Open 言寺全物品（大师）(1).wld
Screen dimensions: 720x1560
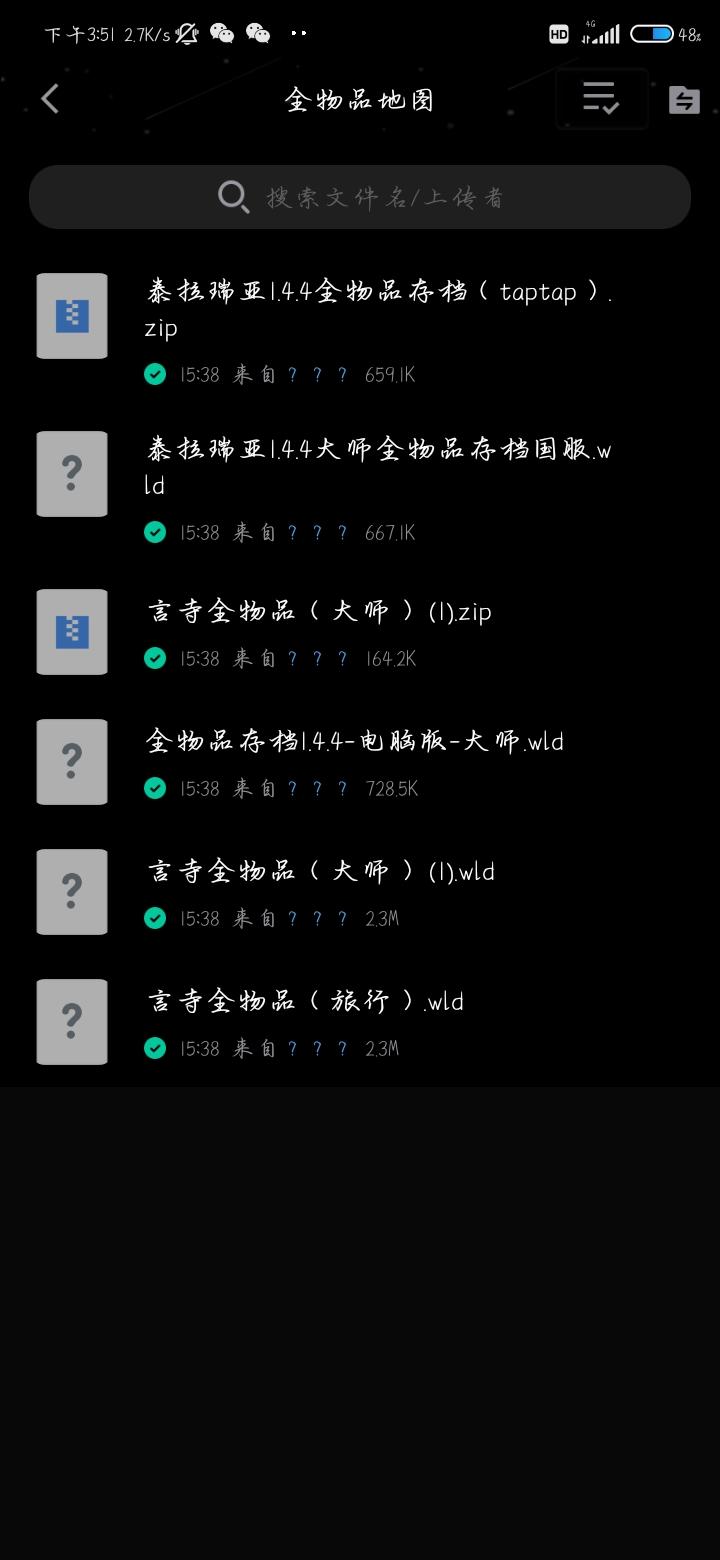(360, 892)
